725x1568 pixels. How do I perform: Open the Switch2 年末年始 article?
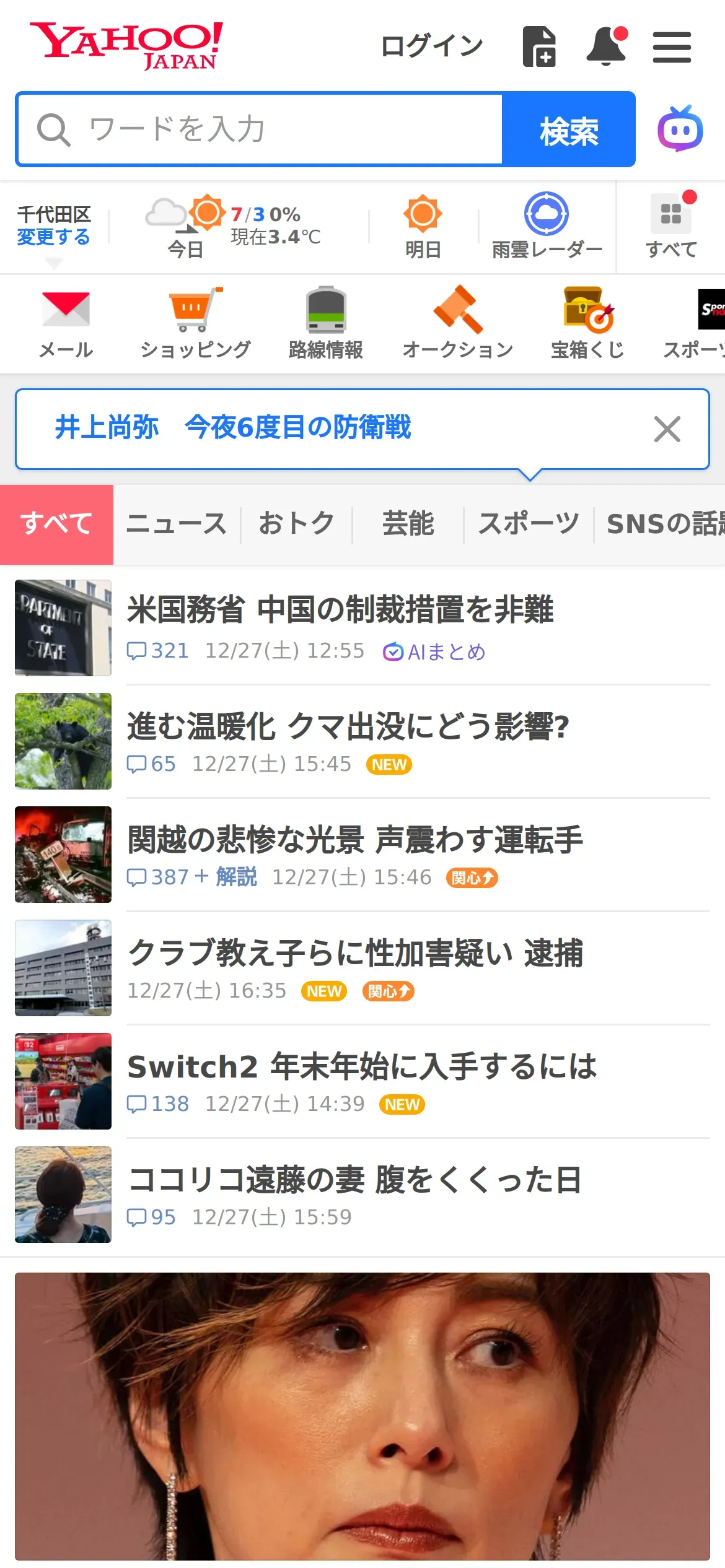click(x=362, y=1066)
